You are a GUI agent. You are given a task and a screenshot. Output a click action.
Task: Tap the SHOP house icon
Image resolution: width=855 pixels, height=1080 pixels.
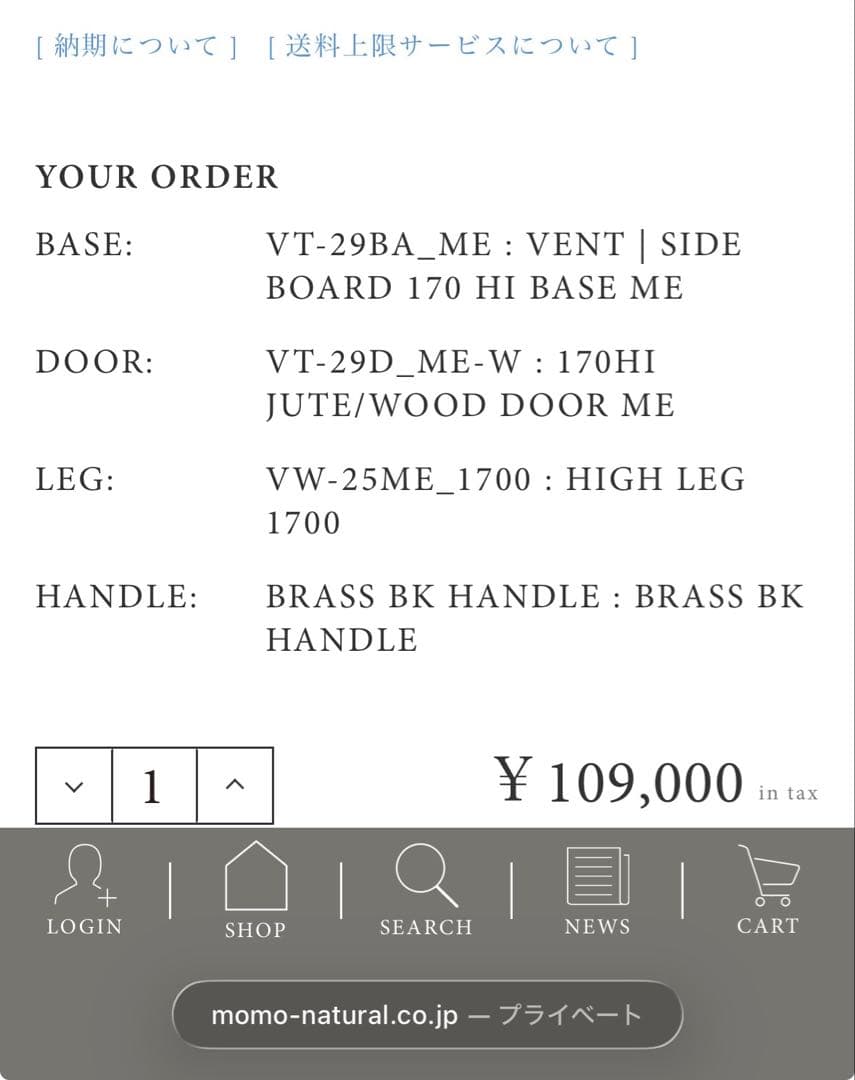(255, 877)
